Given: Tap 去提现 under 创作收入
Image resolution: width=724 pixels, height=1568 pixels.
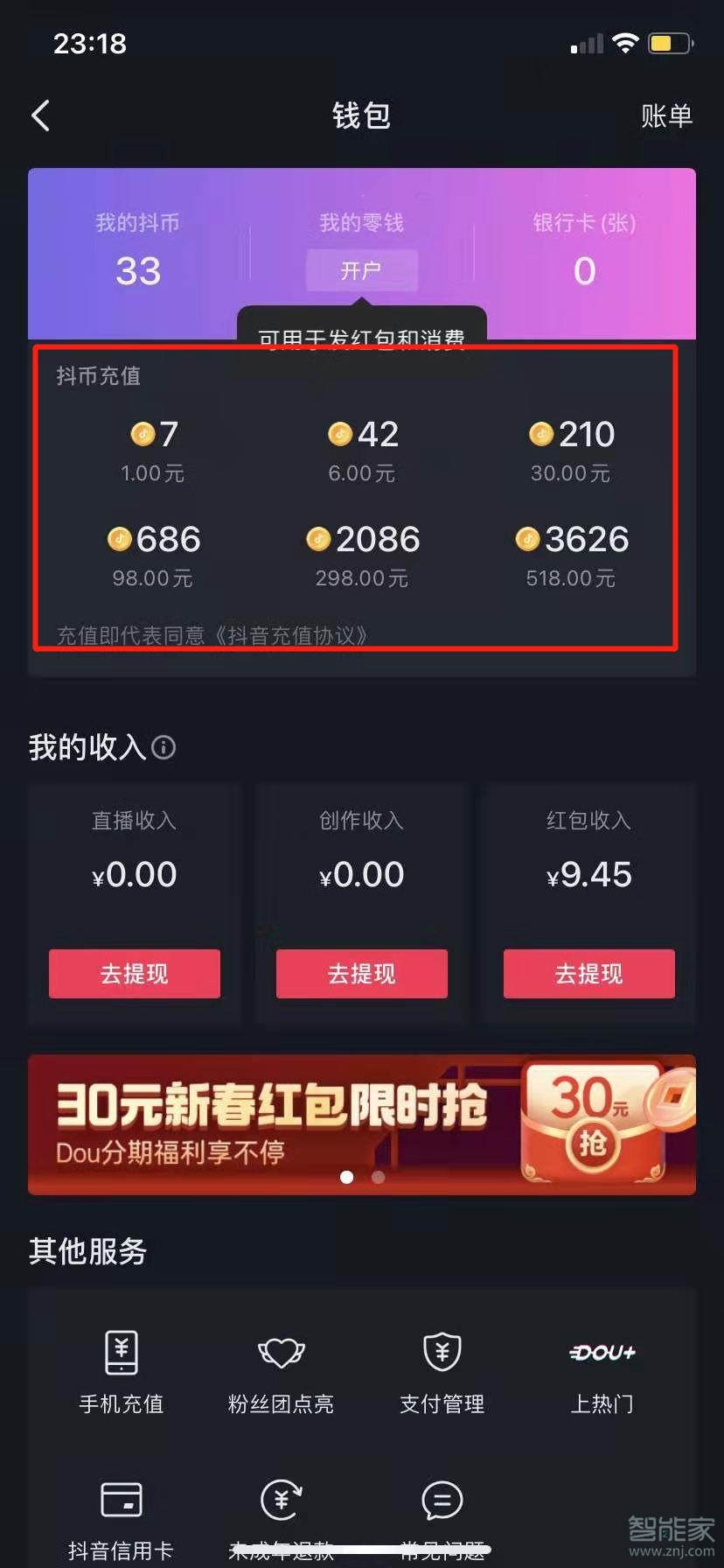Looking at the screenshot, I should [362, 973].
